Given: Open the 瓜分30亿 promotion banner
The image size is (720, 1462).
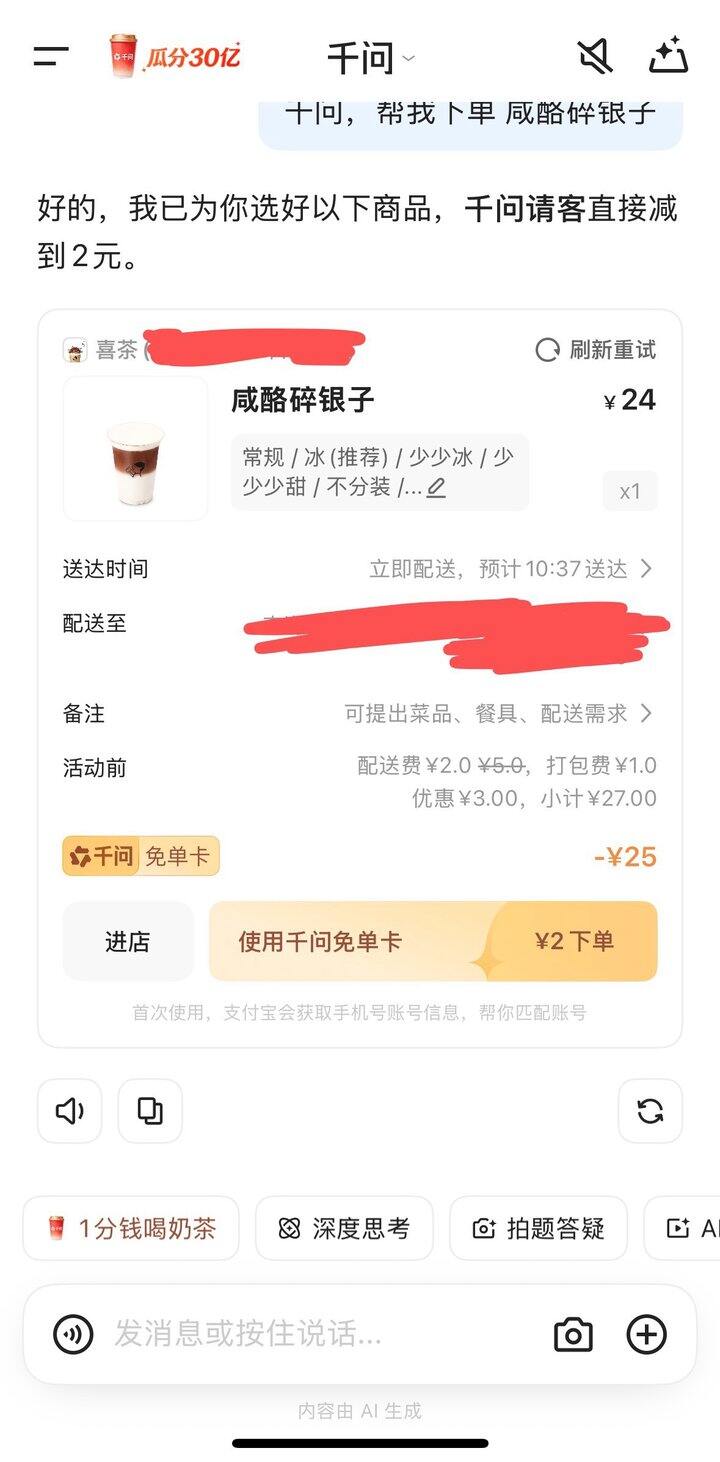Looking at the screenshot, I should tap(175, 56).
